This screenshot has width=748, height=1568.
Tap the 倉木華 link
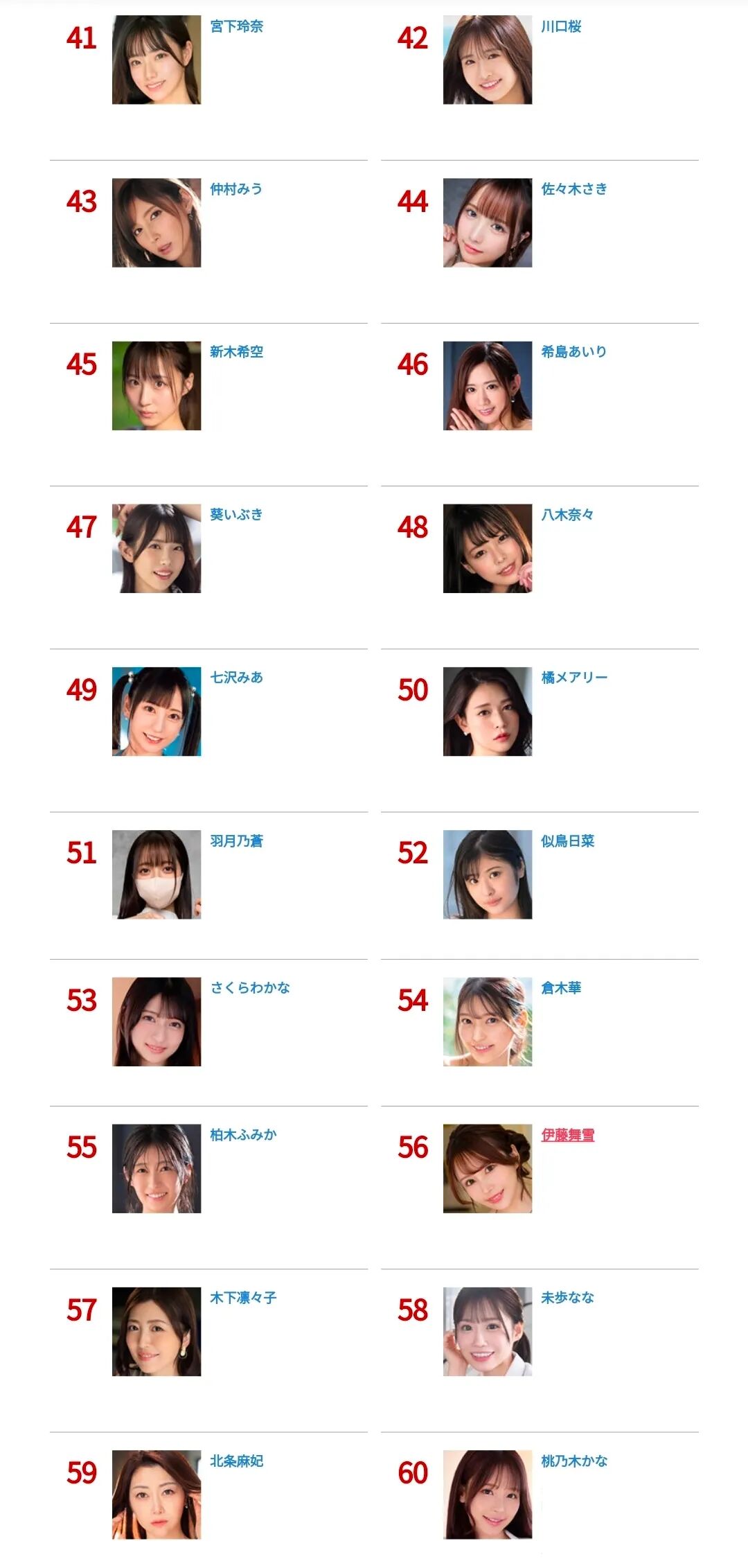click(560, 988)
